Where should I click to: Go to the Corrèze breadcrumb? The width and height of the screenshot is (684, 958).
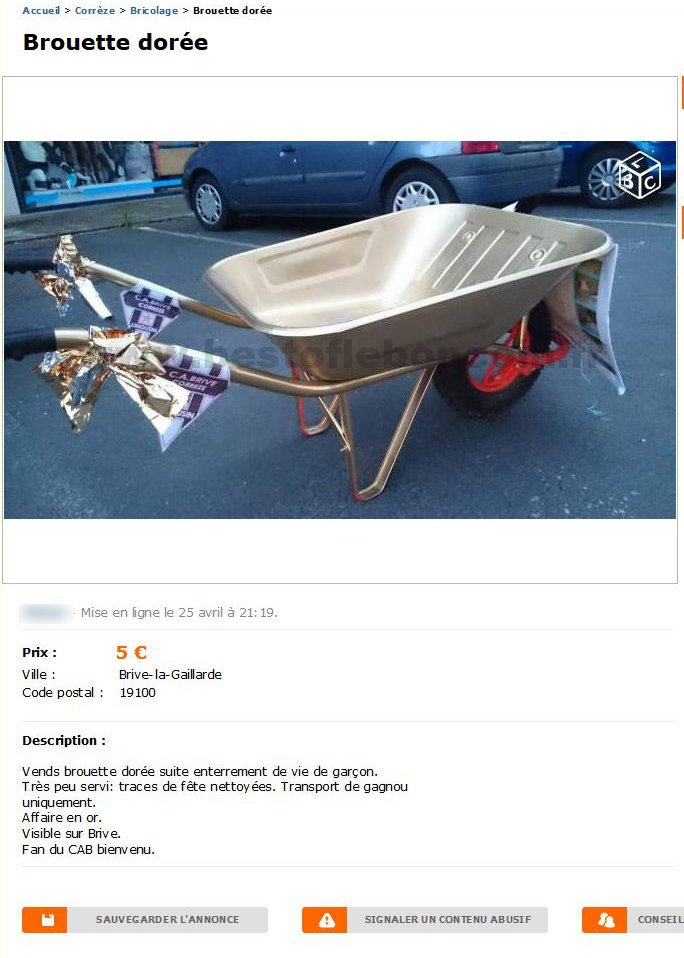(x=96, y=11)
